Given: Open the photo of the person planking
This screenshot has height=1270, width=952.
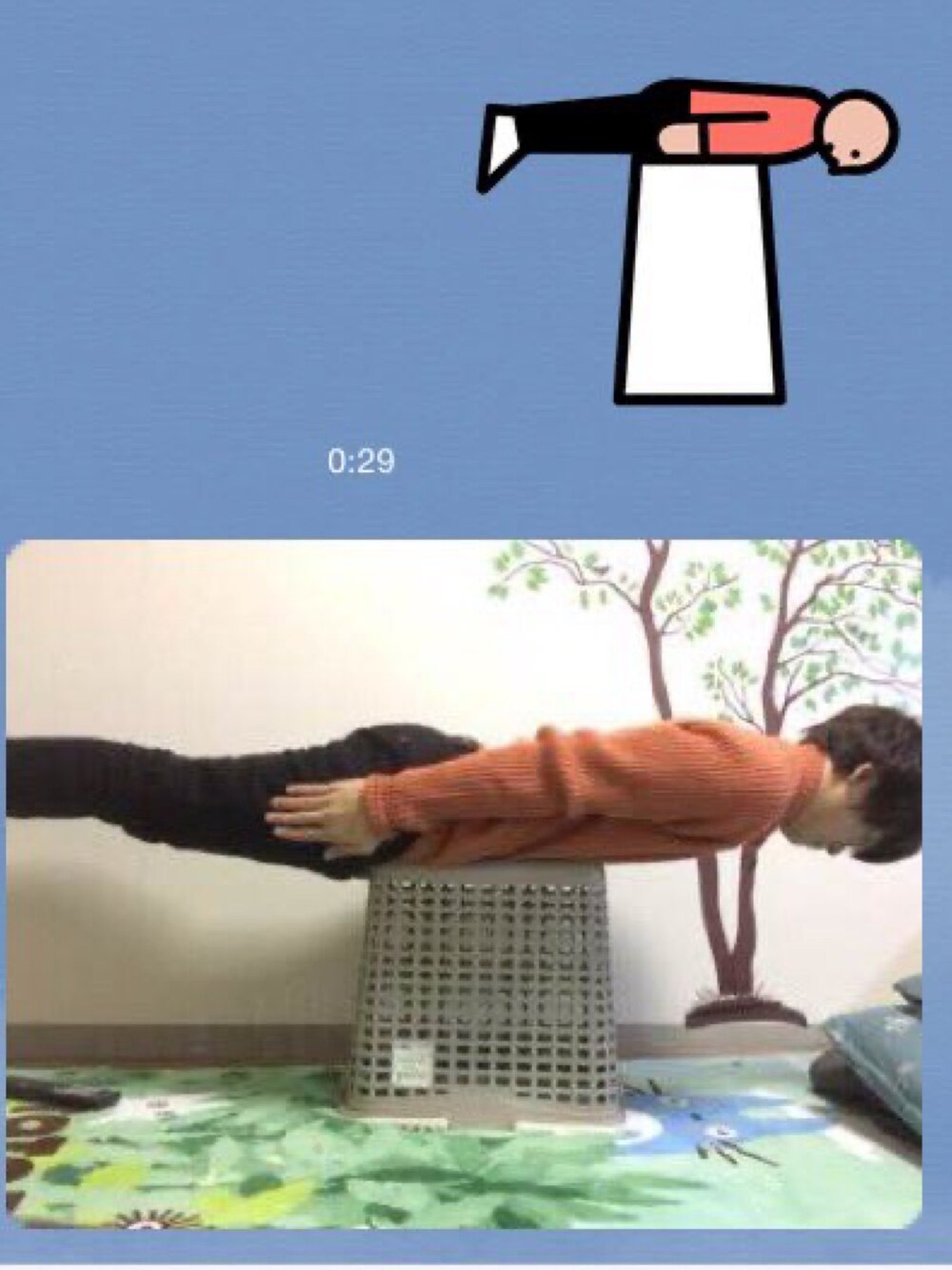Looking at the screenshot, I should (x=464, y=883).
